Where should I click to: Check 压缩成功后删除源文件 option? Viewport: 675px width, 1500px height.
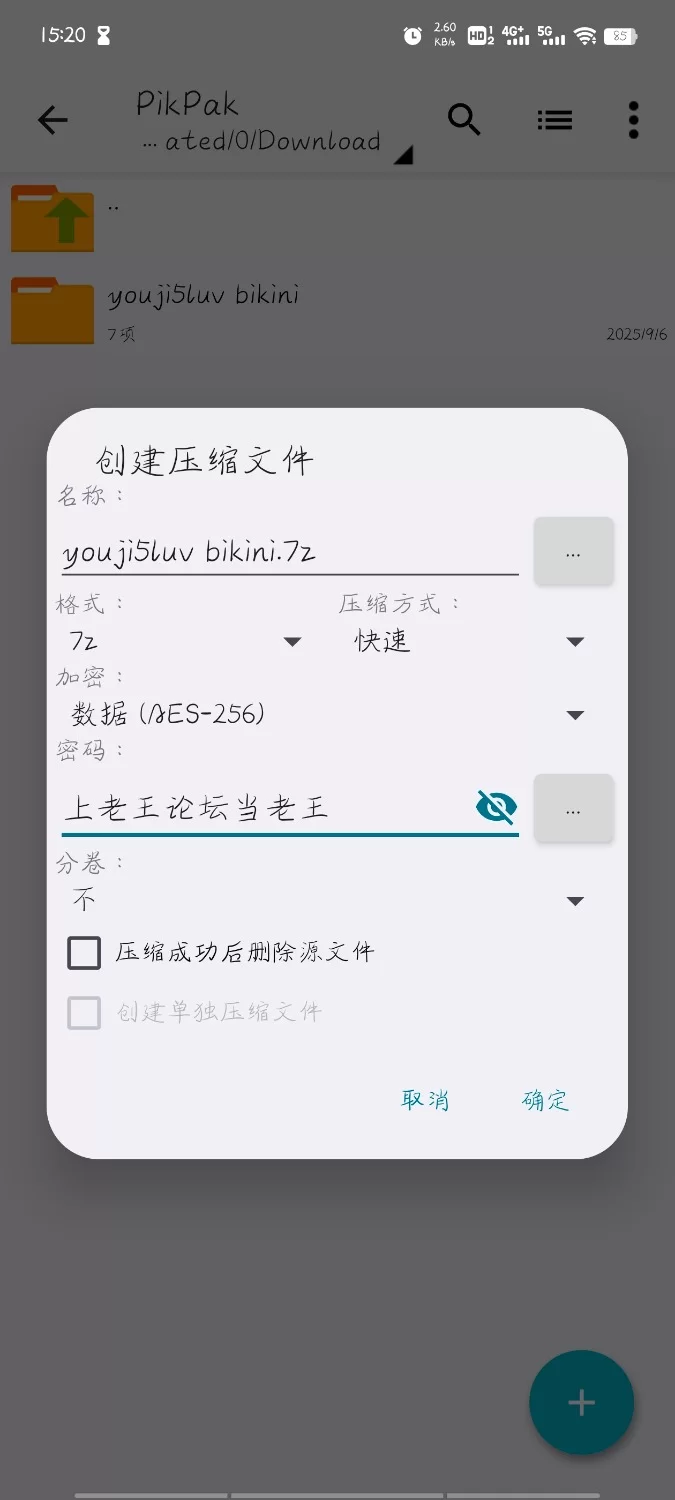point(85,953)
